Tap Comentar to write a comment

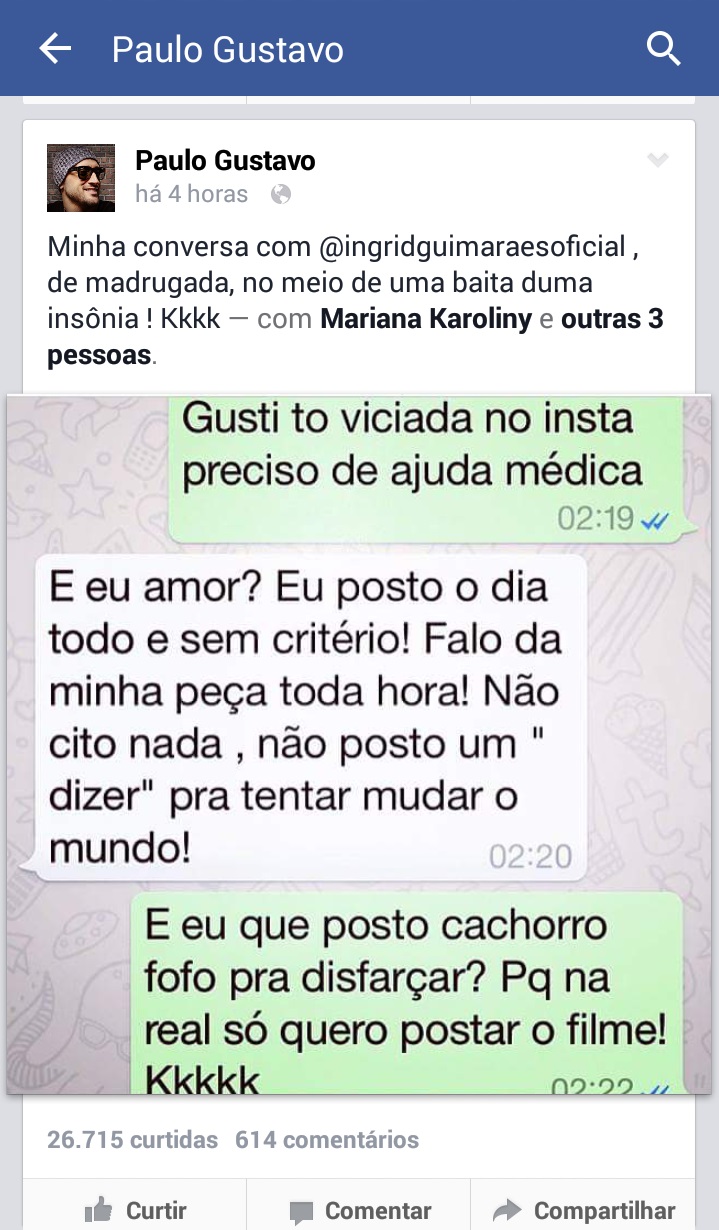coord(359,1210)
